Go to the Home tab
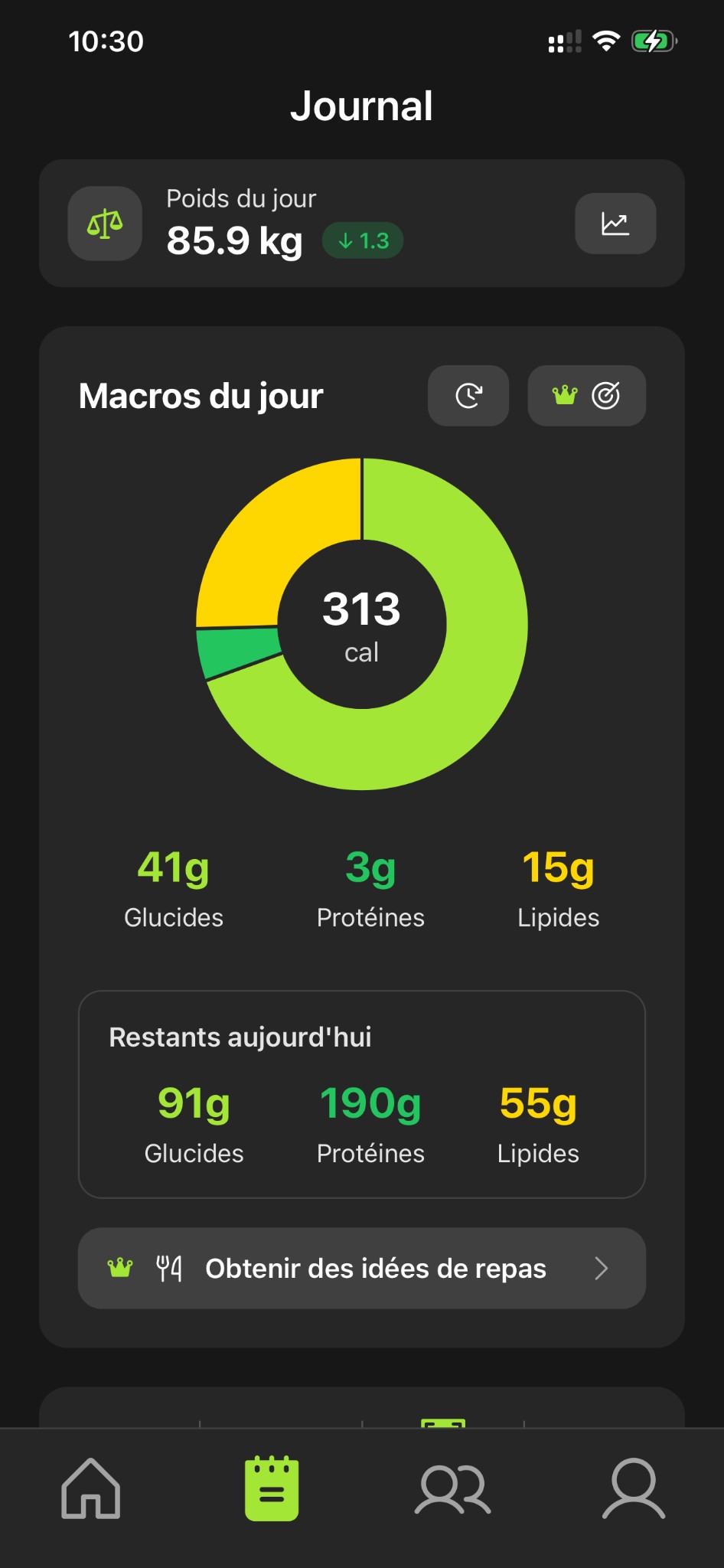 click(x=91, y=1488)
